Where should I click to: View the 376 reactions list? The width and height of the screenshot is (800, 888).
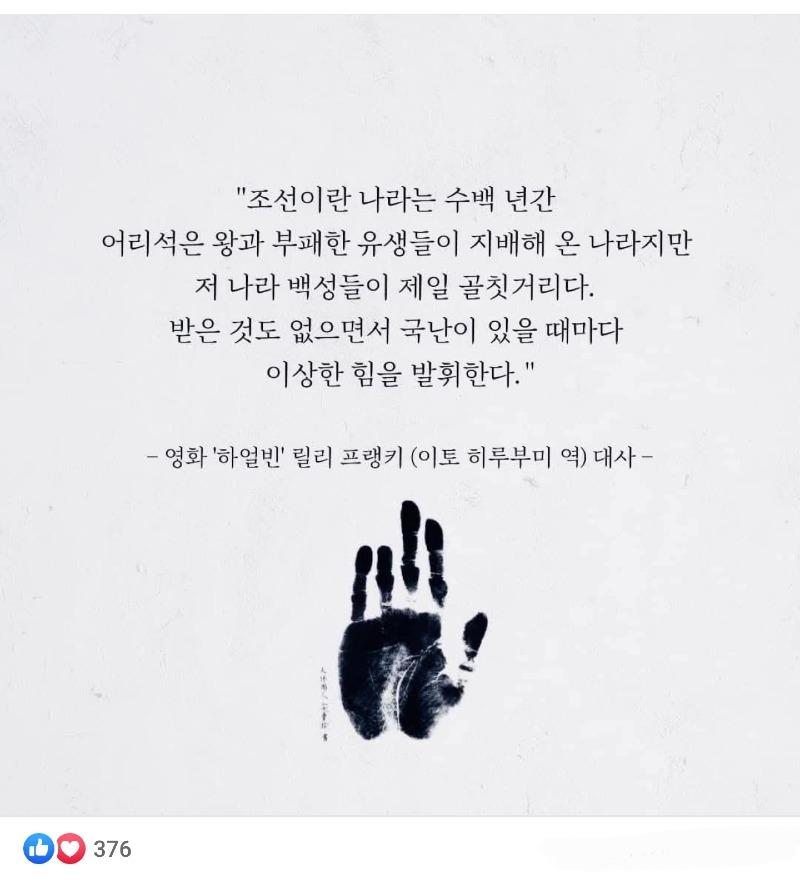111,850
